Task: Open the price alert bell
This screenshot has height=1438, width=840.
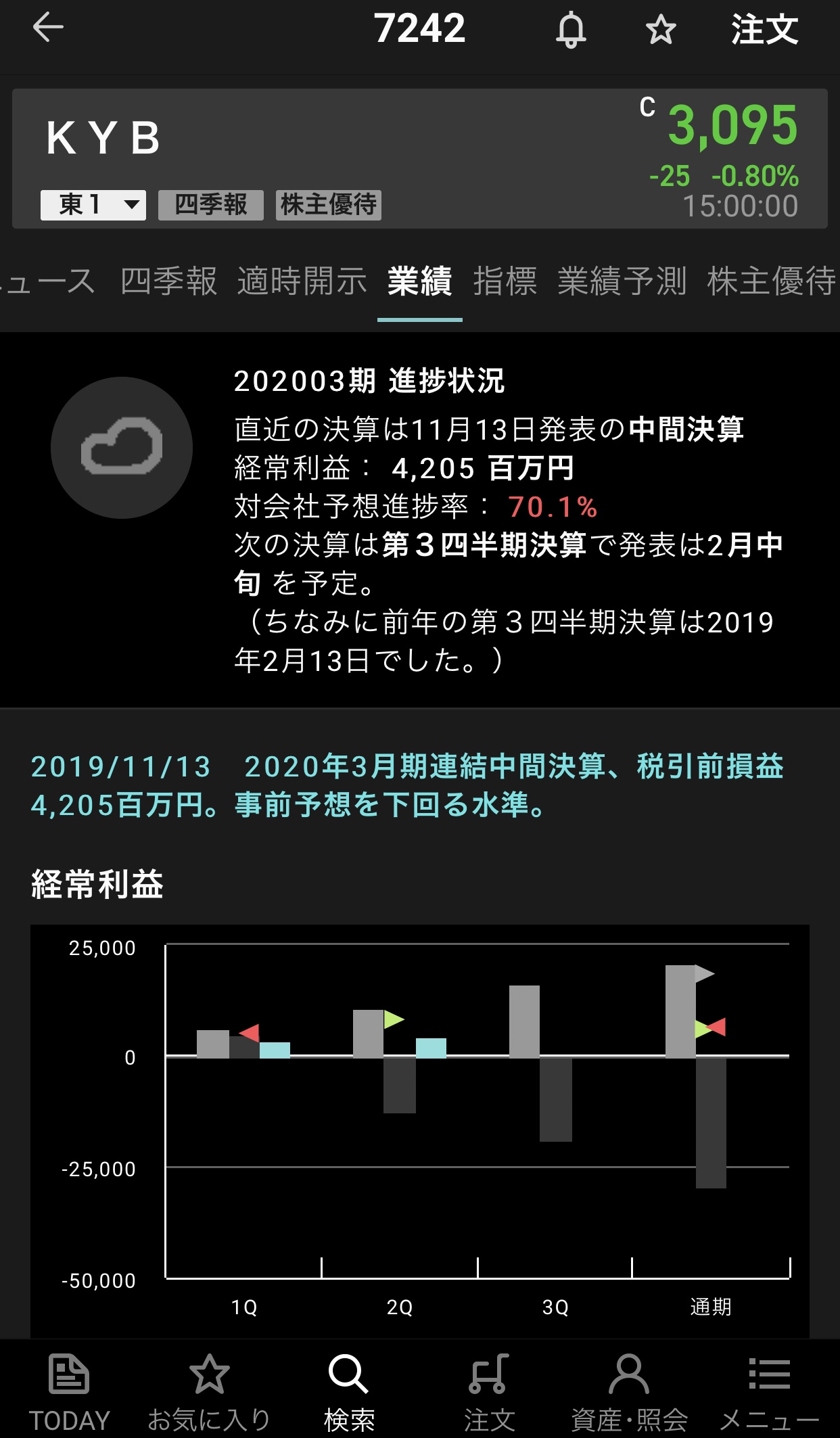Action: 571,30
